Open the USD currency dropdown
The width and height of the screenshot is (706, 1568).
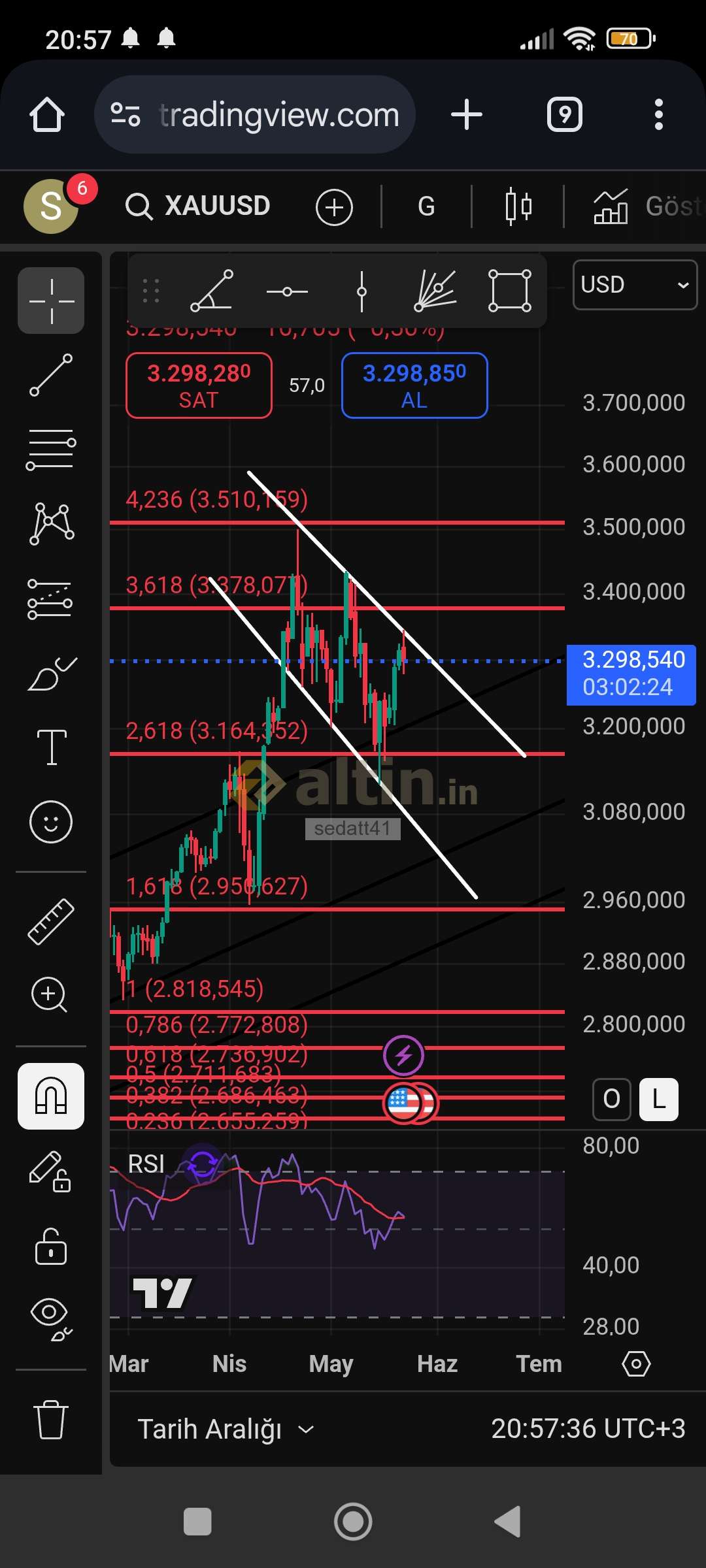pos(635,285)
